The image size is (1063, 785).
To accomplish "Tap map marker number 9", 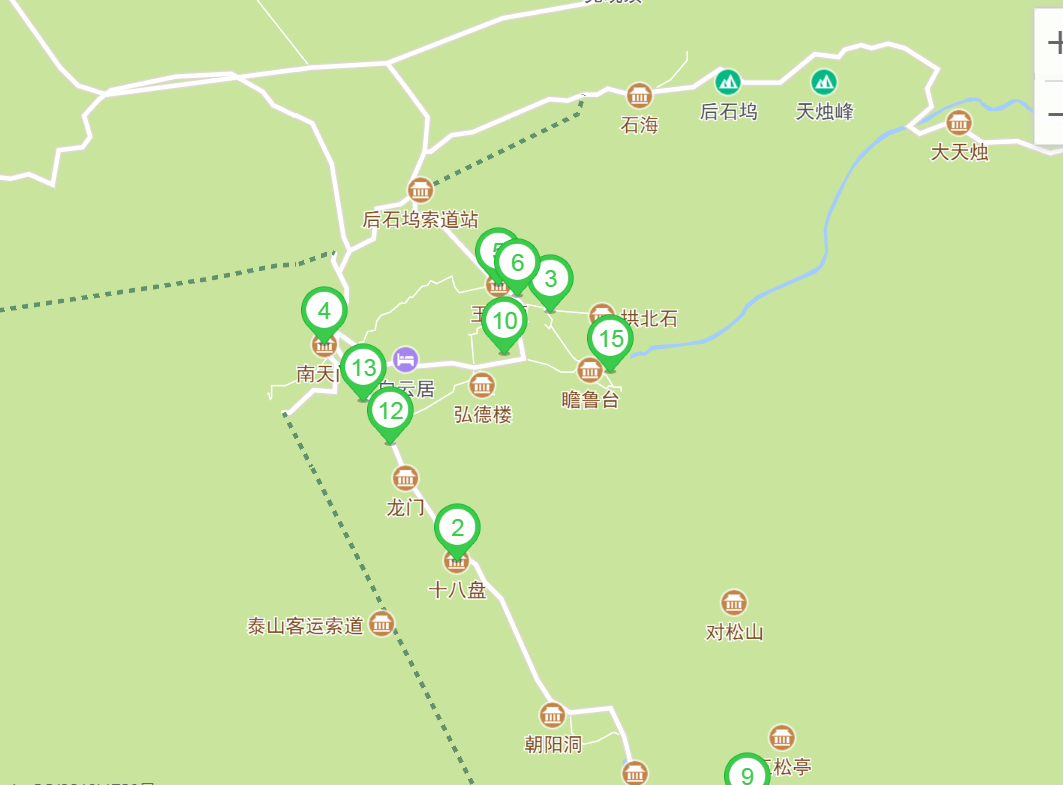I will (746, 774).
